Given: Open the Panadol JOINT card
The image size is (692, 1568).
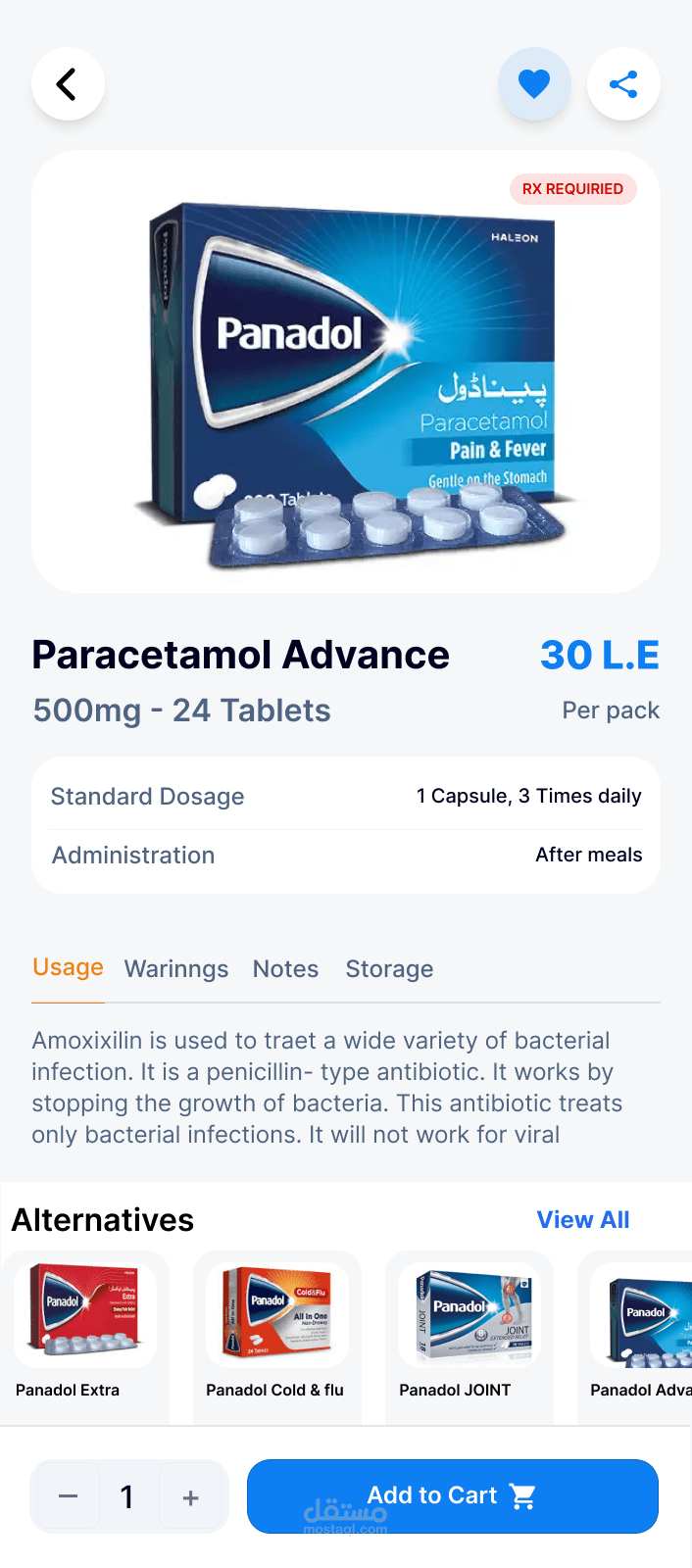Looking at the screenshot, I should [x=469, y=1333].
